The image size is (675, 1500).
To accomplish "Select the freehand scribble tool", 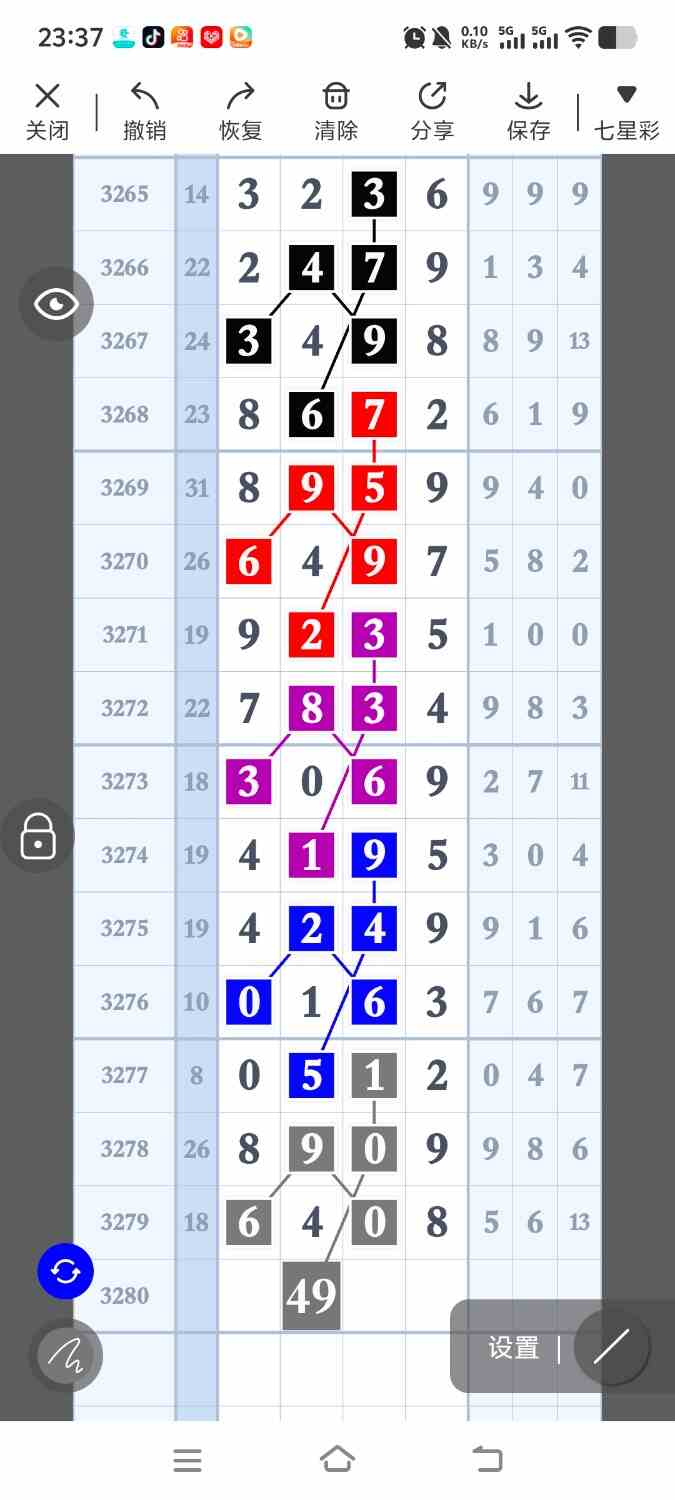I will pyautogui.click(x=65, y=1355).
